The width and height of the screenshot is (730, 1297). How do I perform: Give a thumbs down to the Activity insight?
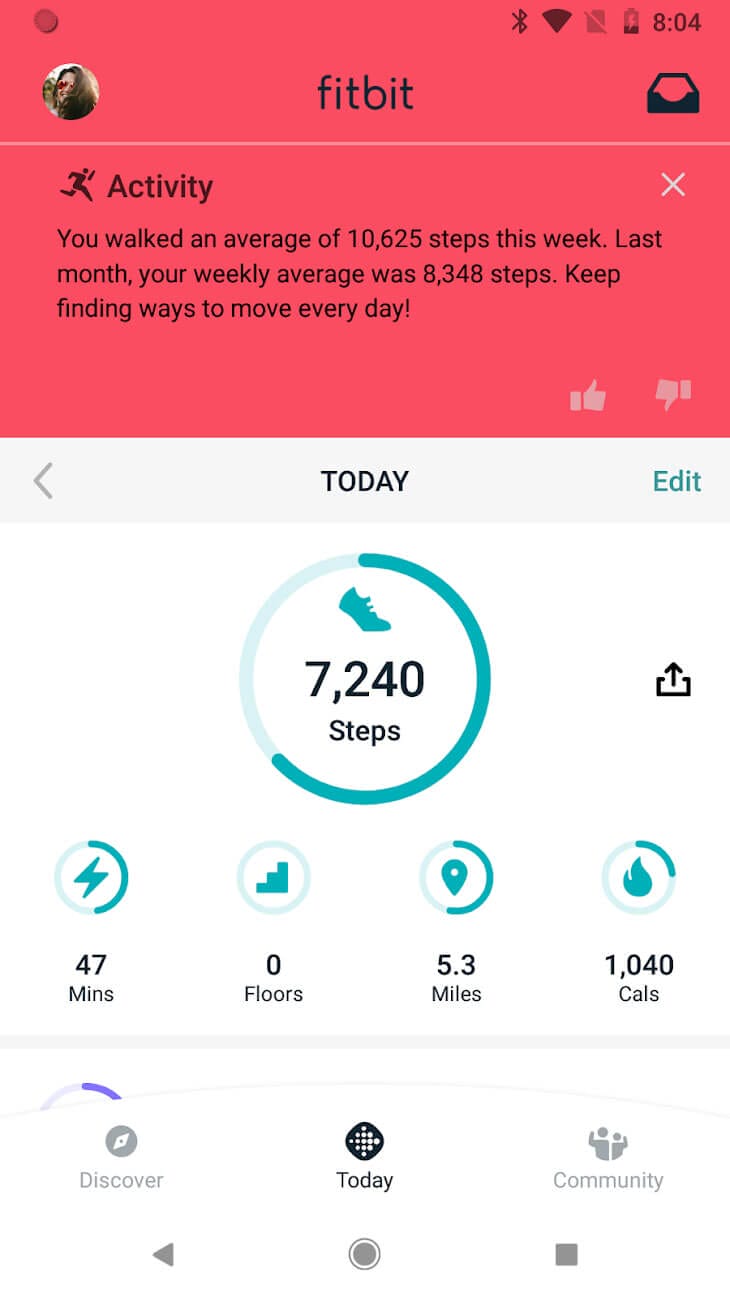click(x=673, y=394)
